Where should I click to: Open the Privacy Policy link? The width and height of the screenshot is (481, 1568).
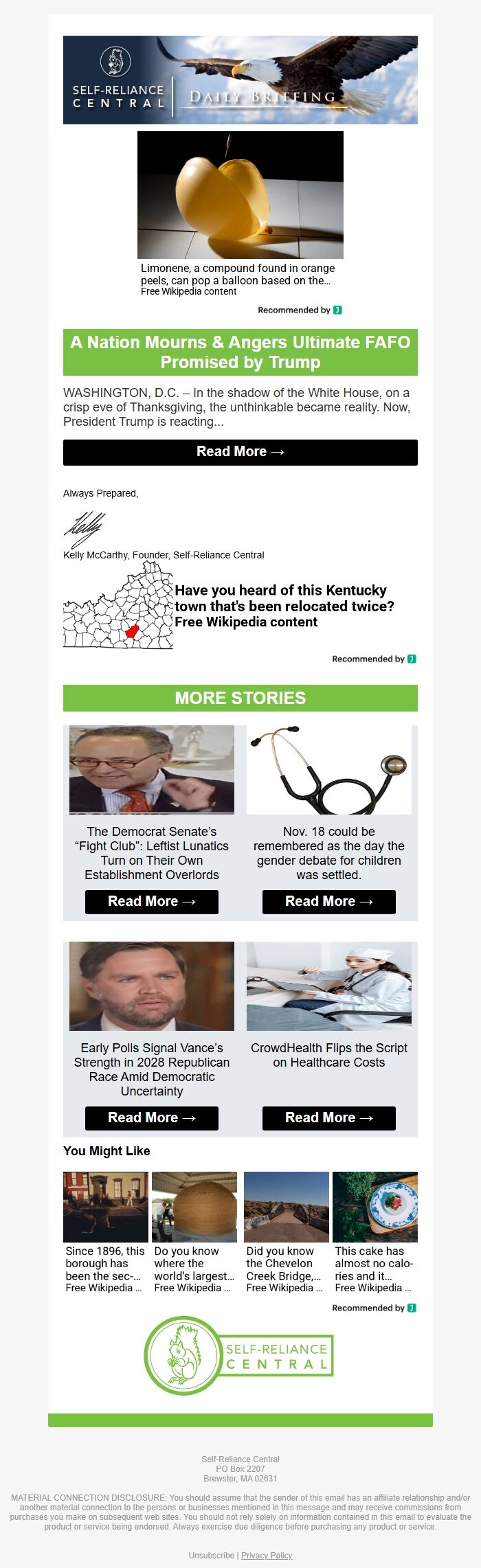tap(267, 1555)
